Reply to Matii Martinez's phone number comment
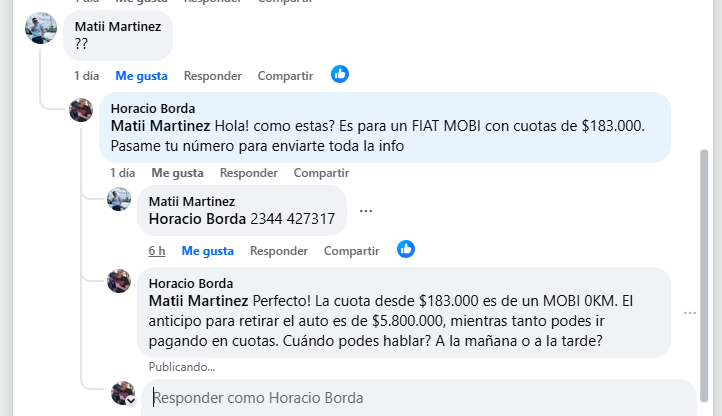The width and height of the screenshot is (722, 416). point(279,250)
